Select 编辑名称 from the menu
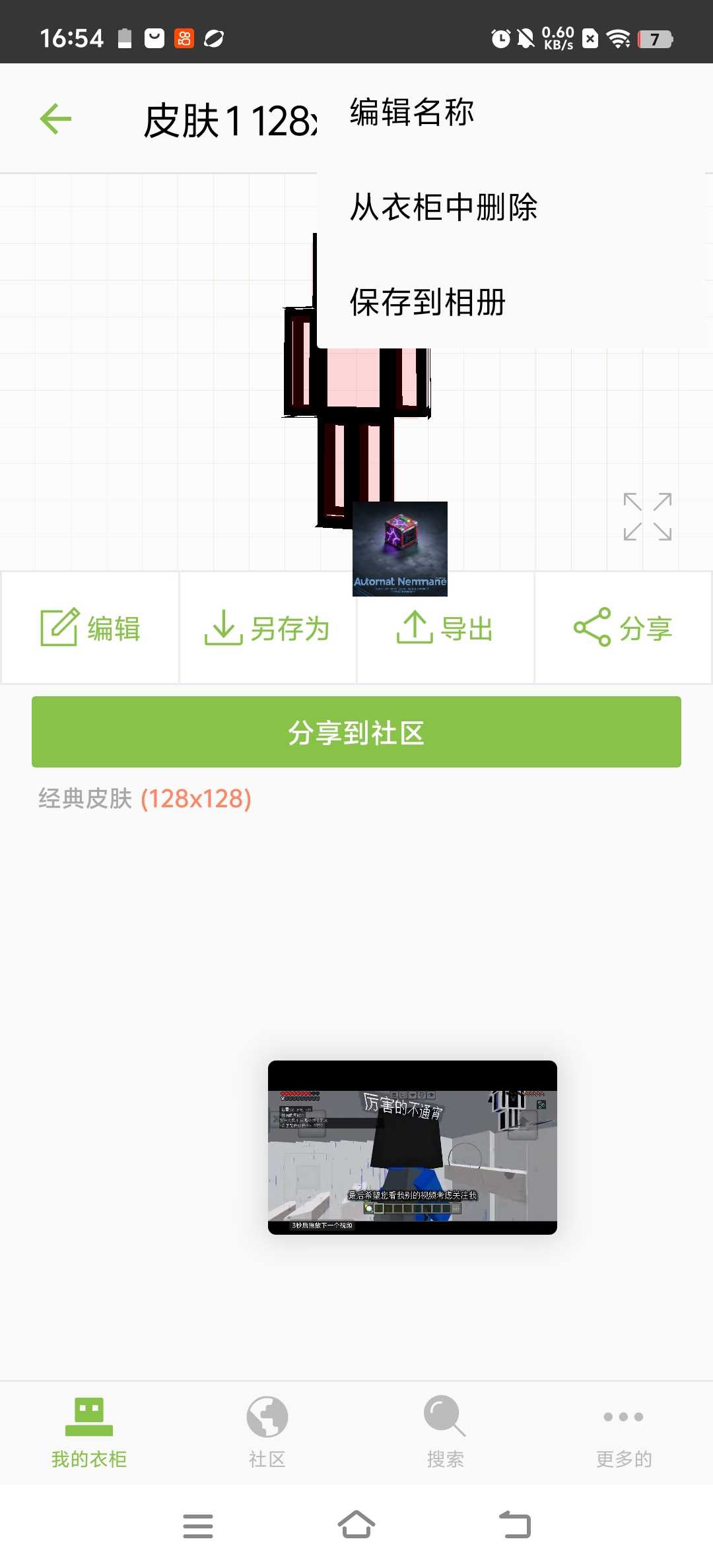713x1568 pixels. (412, 112)
